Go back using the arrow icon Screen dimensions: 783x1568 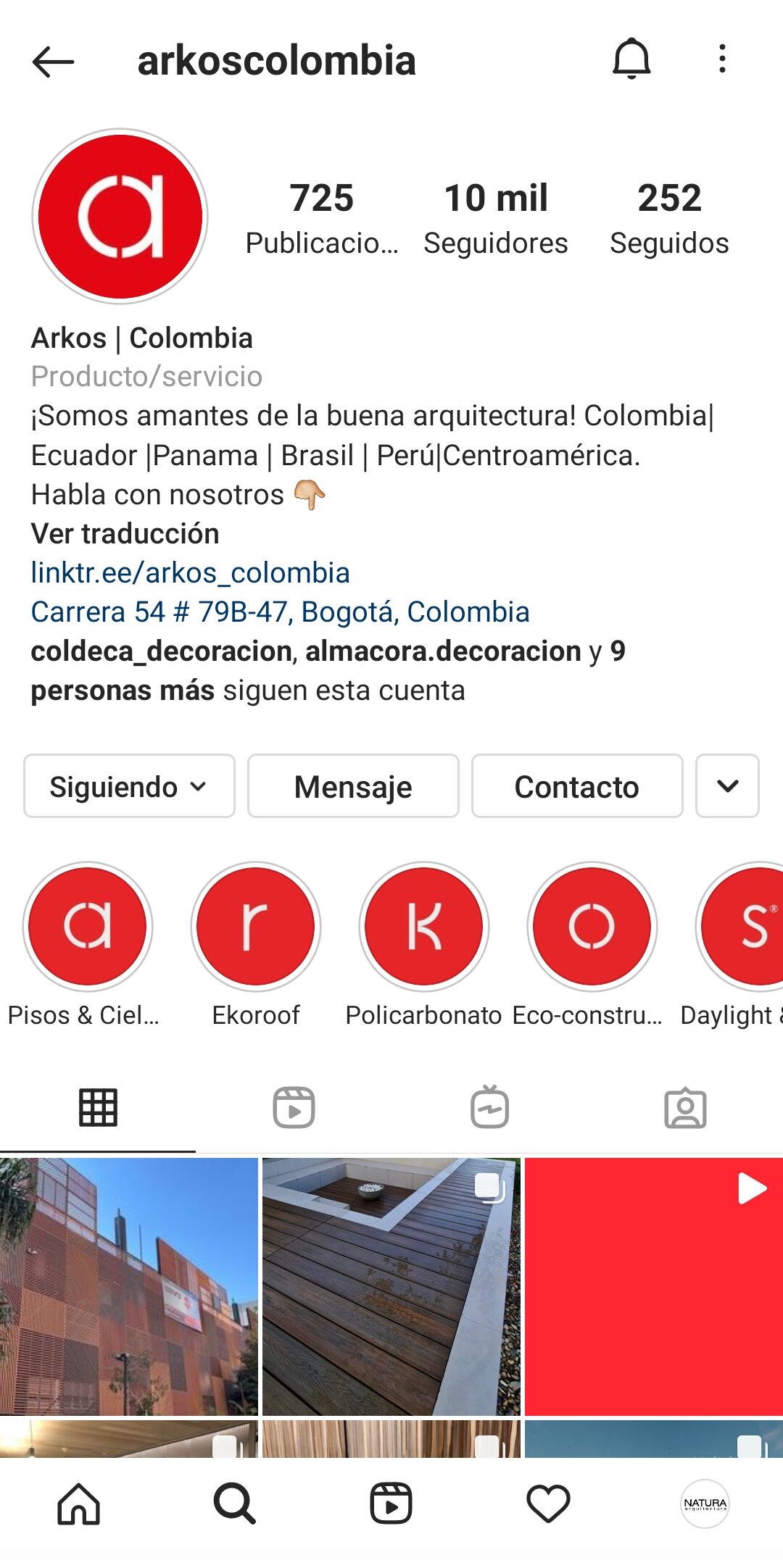[53, 62]
